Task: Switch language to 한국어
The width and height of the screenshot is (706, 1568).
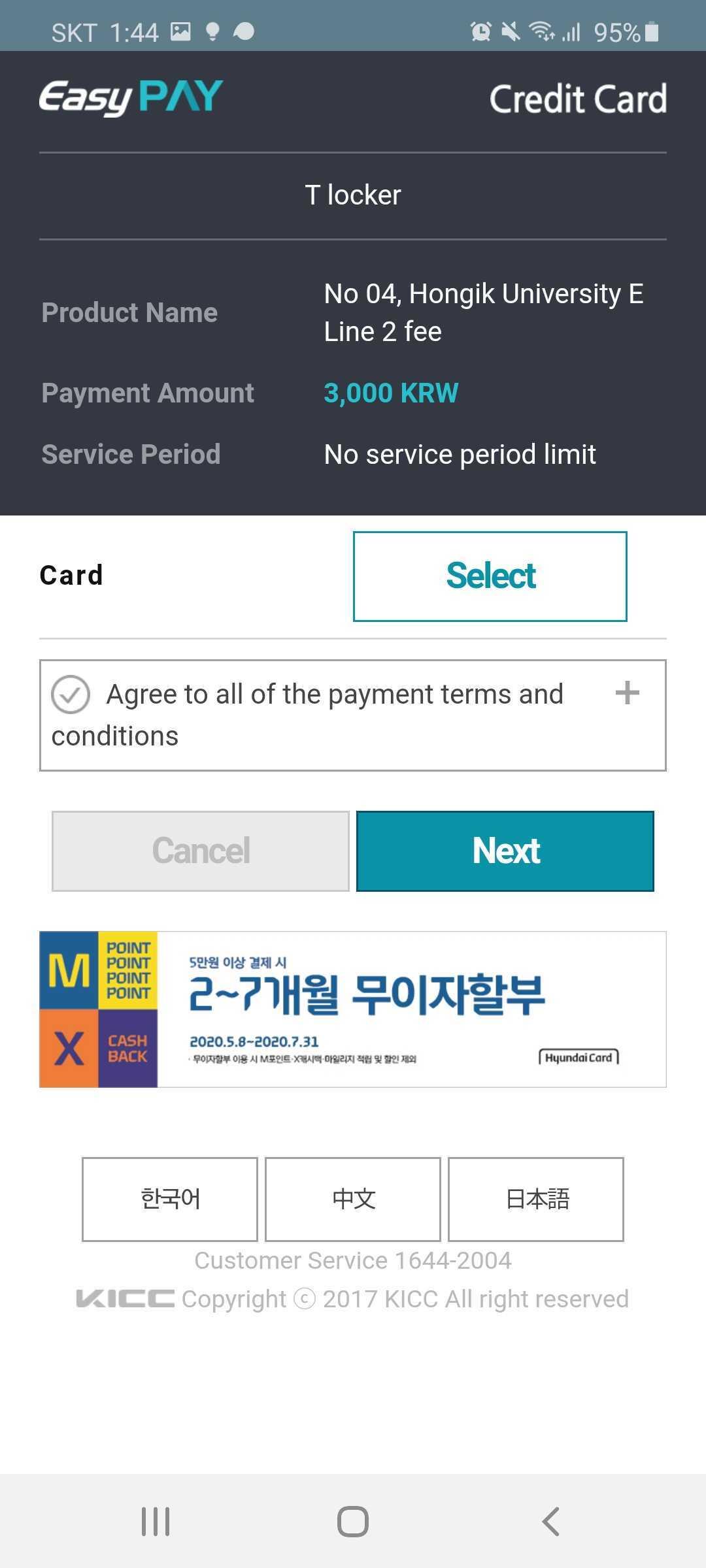Action: pos(170,1199)
